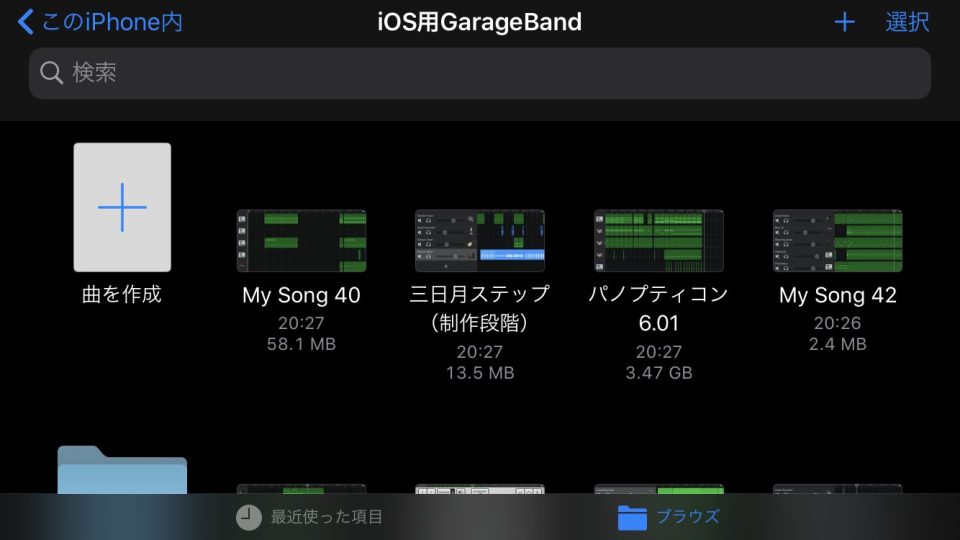Switch to the 最近使った項目 tab
The image size is (960, 540).
coord(310,517)
